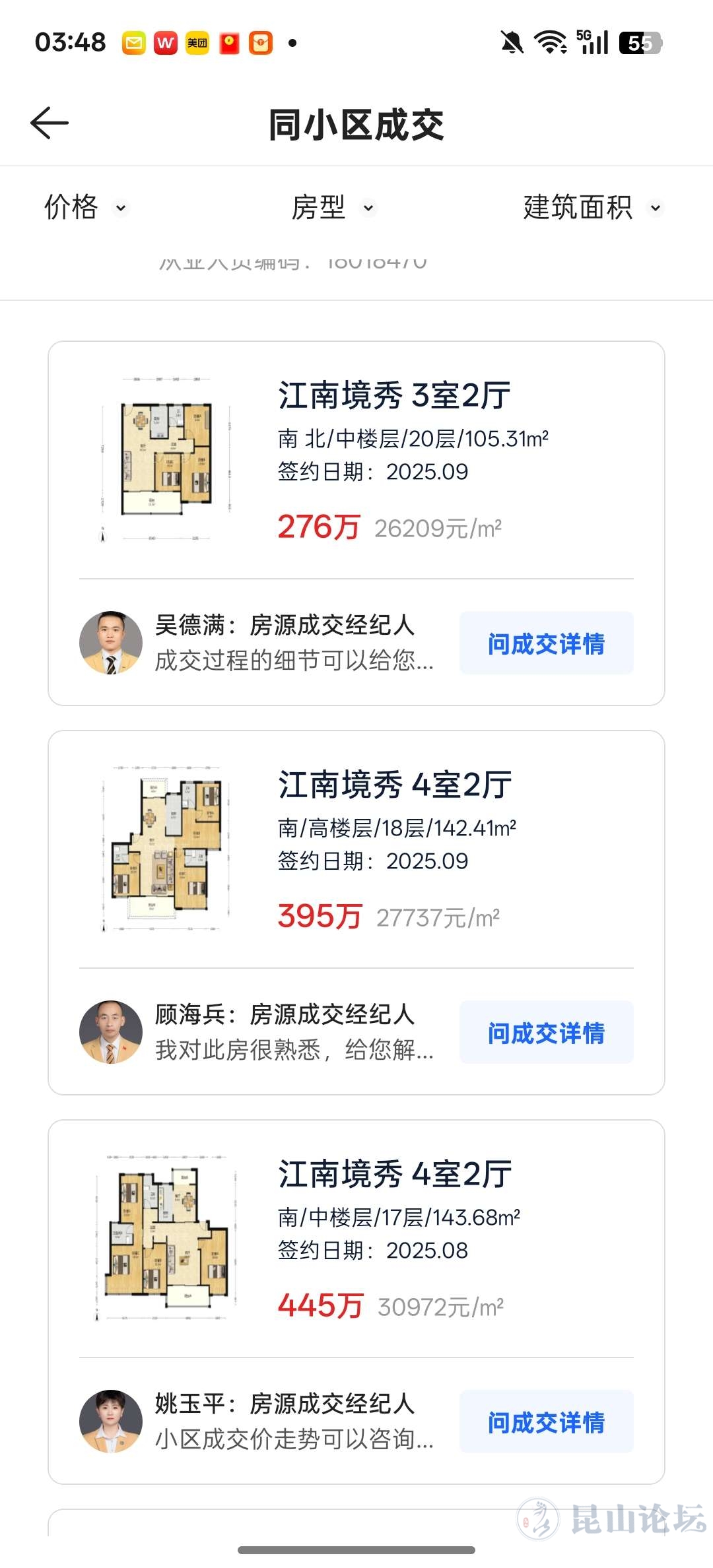Ask 吴德满 for deal details via 问成交详情
Image resolution: width=713 pixels, height=1568 pixels.
pyautogui.click(x=546, y=643)
